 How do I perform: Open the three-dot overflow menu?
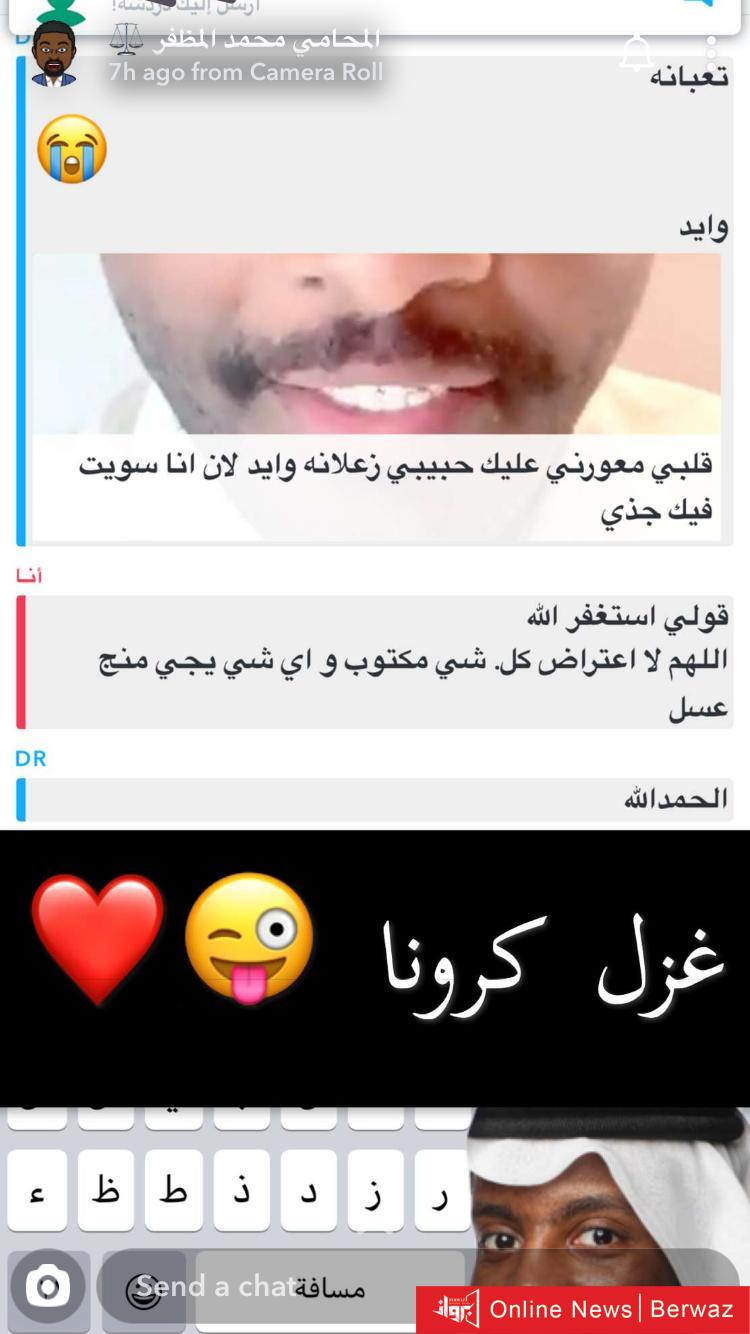coord(711,52)
